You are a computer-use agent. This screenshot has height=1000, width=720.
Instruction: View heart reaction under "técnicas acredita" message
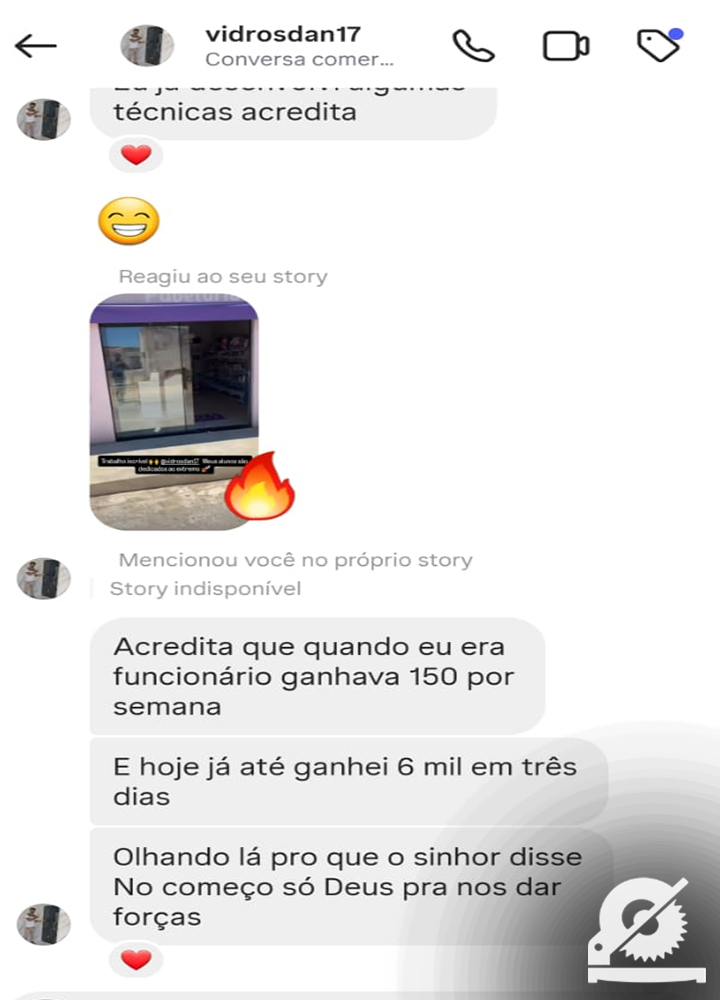coord(136,155)
